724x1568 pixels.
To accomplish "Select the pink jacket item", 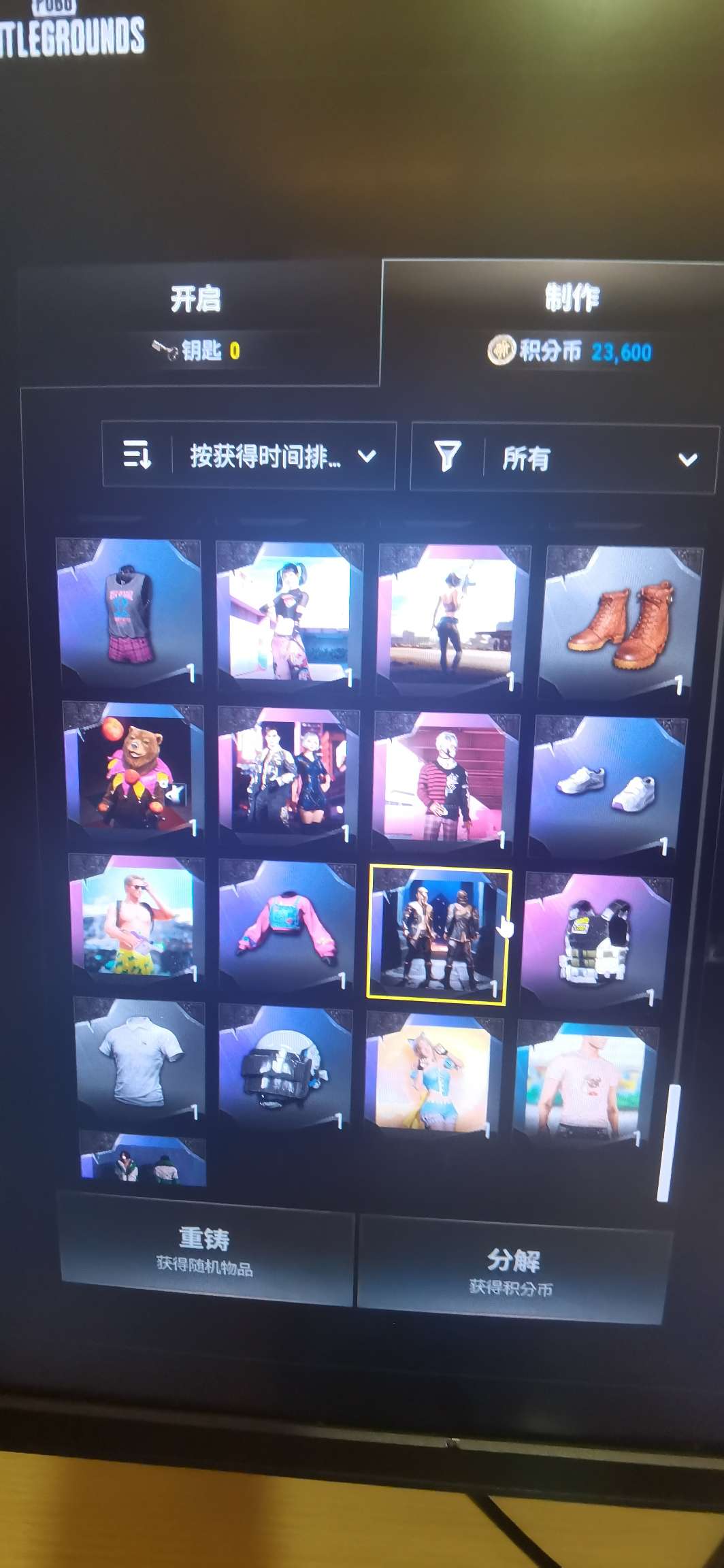I will tap(286, 924).
